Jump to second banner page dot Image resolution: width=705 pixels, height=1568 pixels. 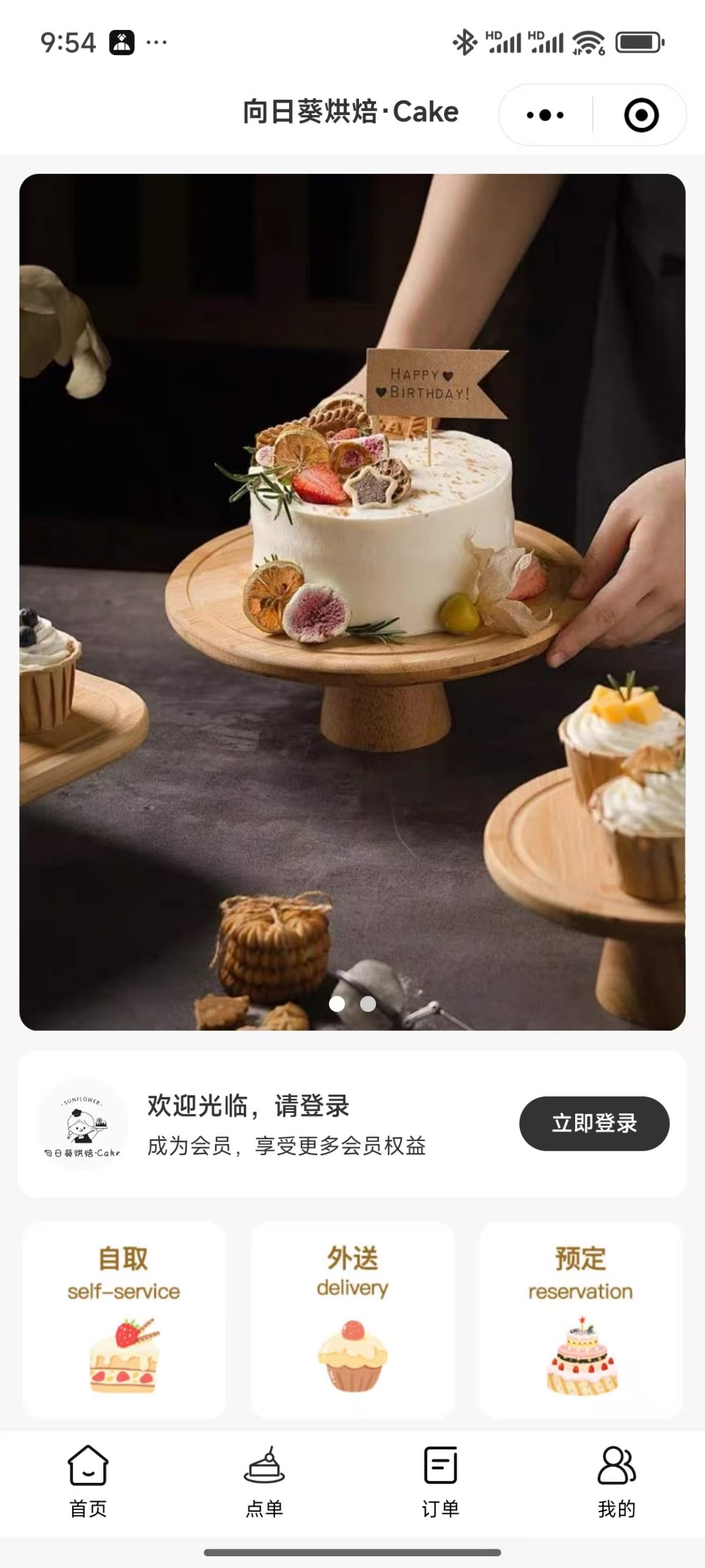point(368,1004)
